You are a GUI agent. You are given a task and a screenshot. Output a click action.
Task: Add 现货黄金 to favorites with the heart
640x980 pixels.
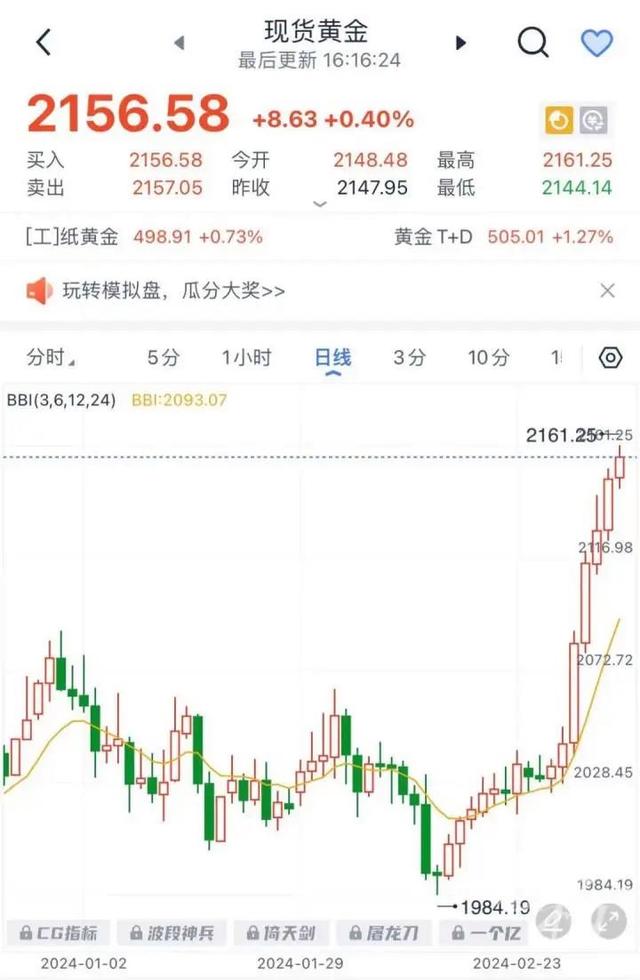596,42
